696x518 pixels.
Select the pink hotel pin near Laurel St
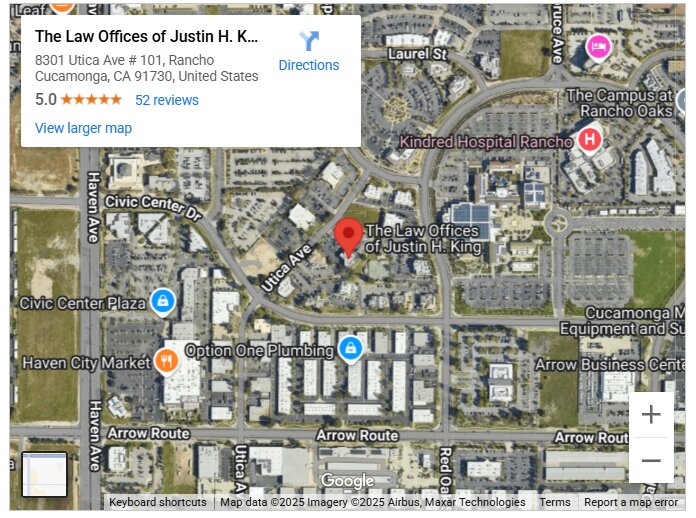point(598,45)
